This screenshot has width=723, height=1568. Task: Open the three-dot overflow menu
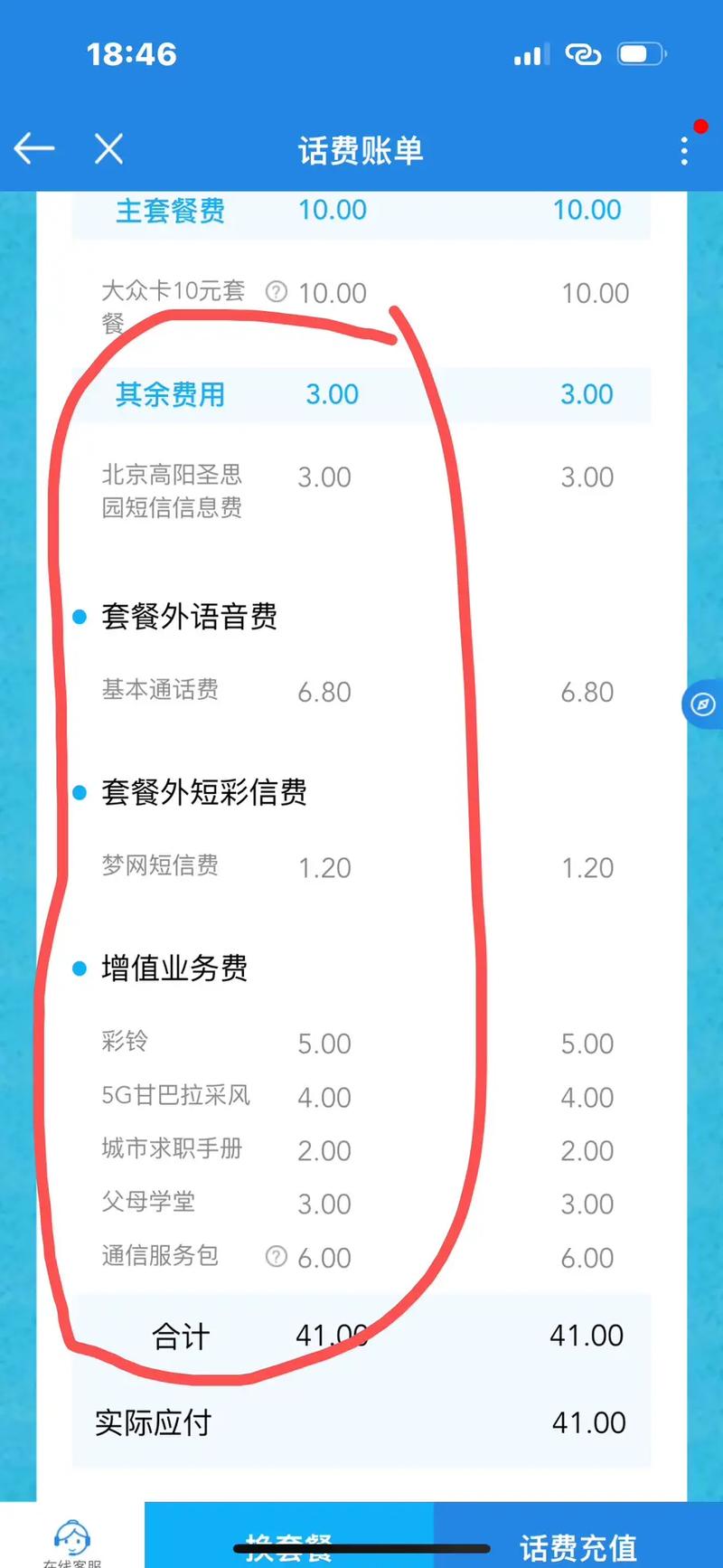click(x=684, y=150)
